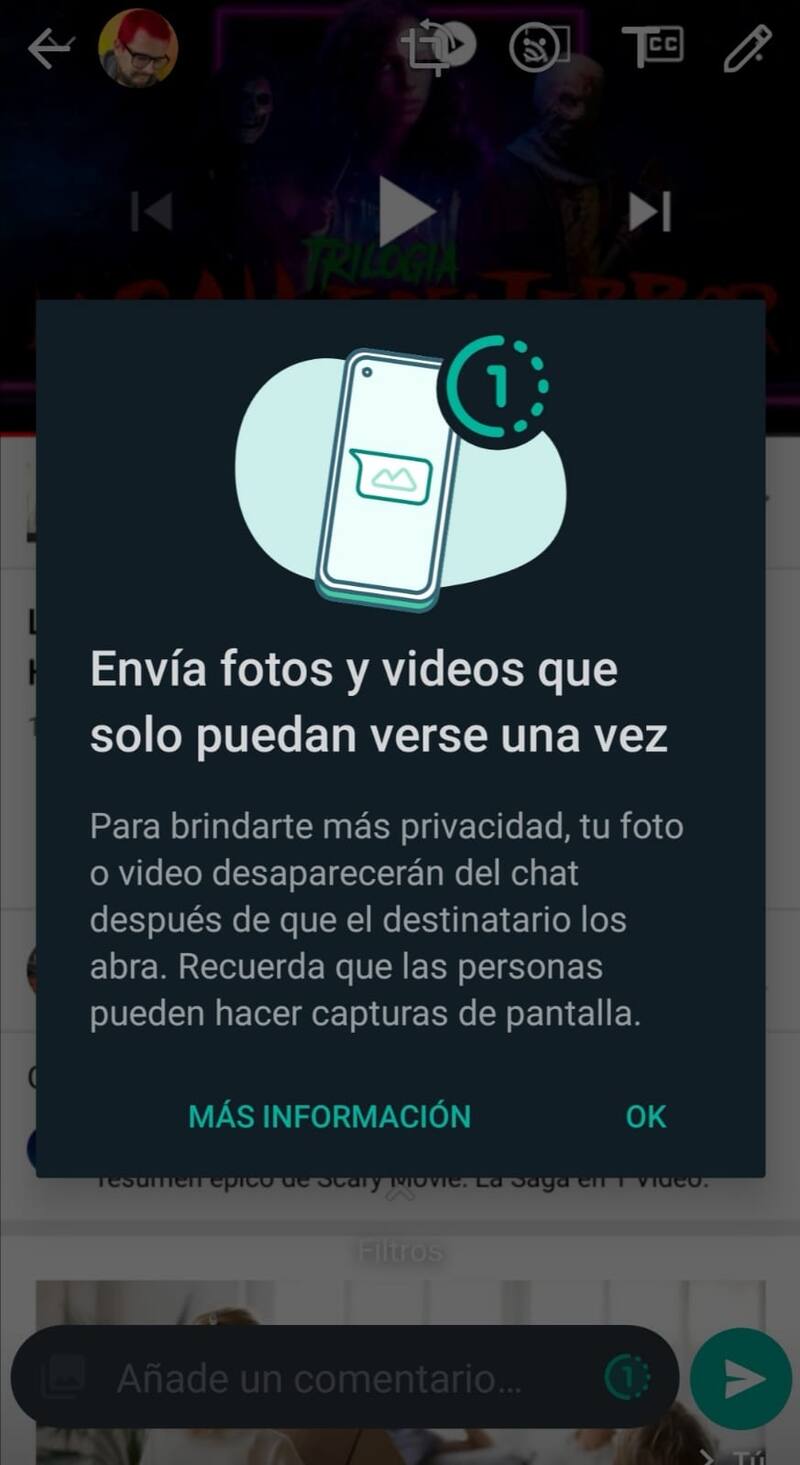Open the sticker tool
This screenshot has height=1465, width=800.
click(x=539, y=47)
